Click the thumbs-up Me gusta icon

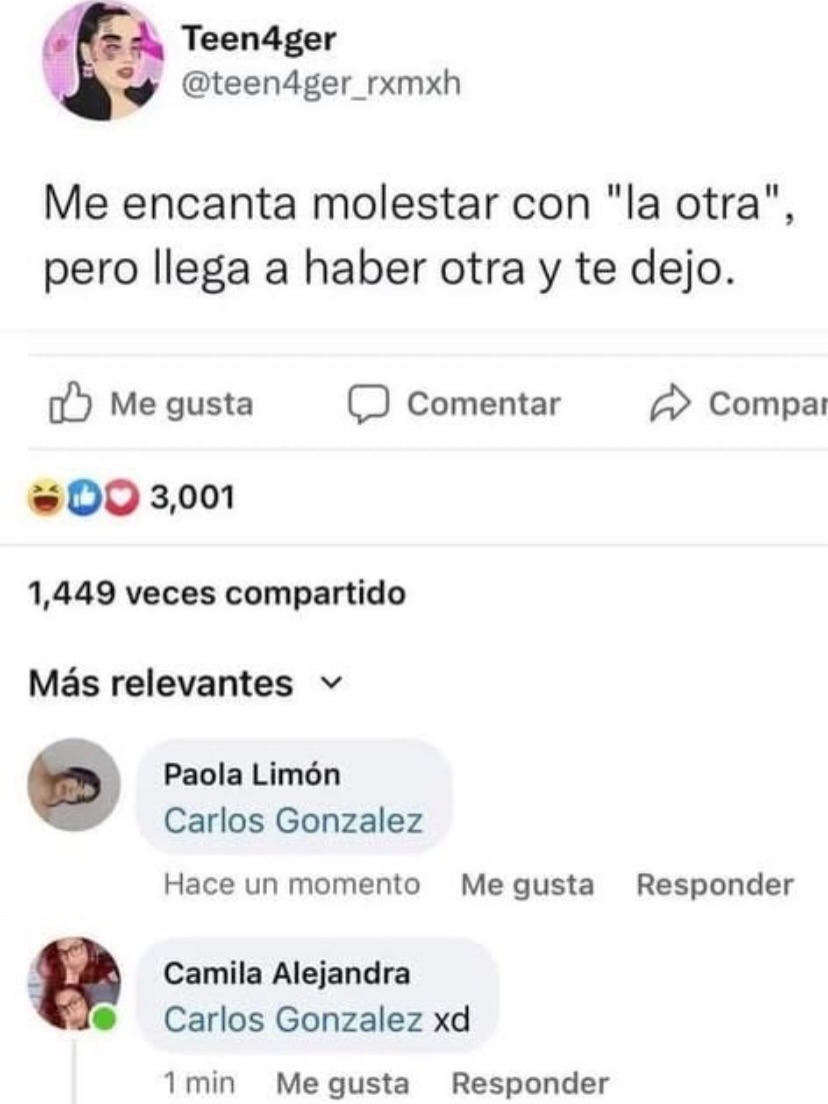point(67,402)
